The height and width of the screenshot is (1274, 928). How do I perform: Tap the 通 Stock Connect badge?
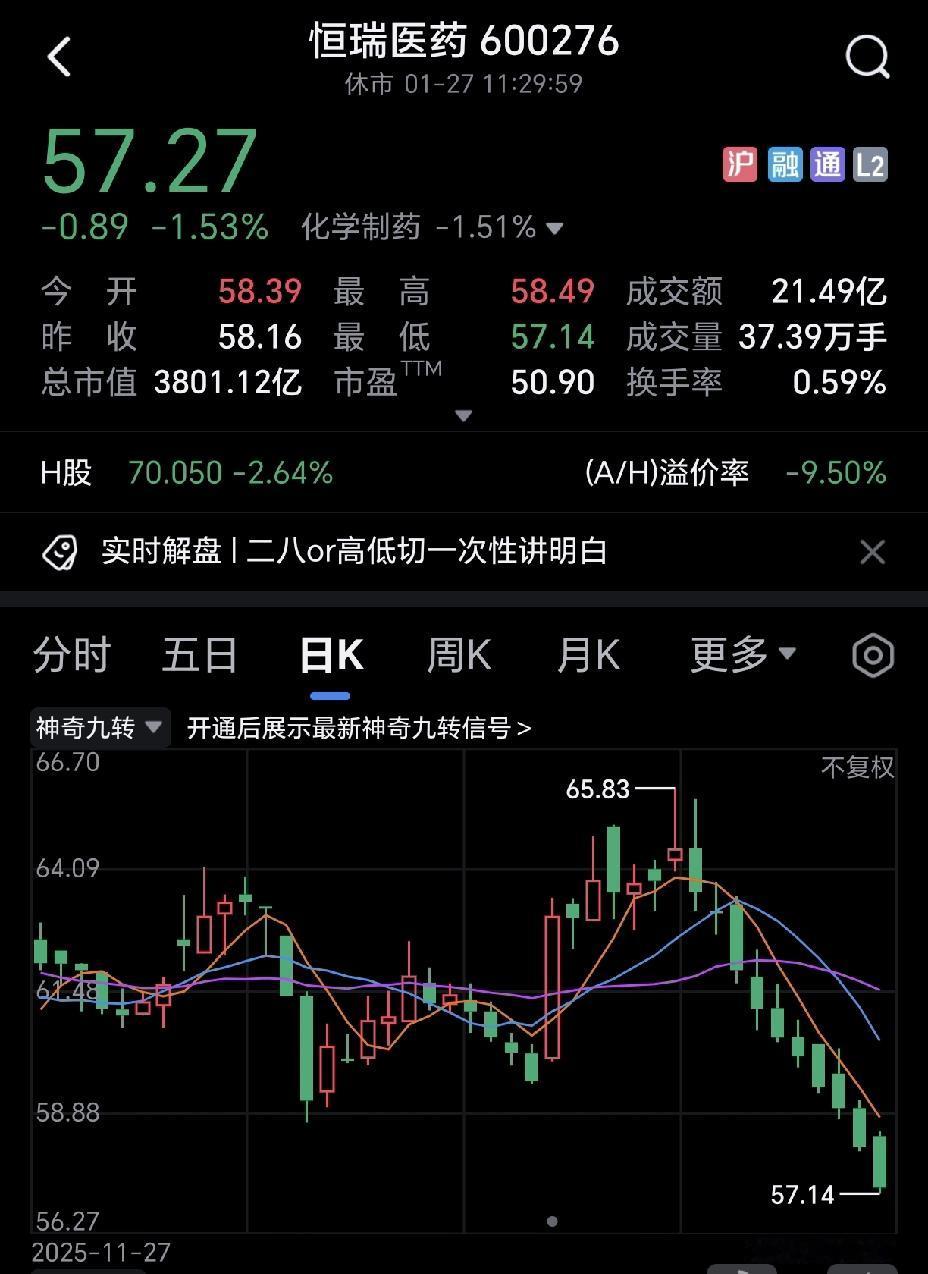click(827, 165)
